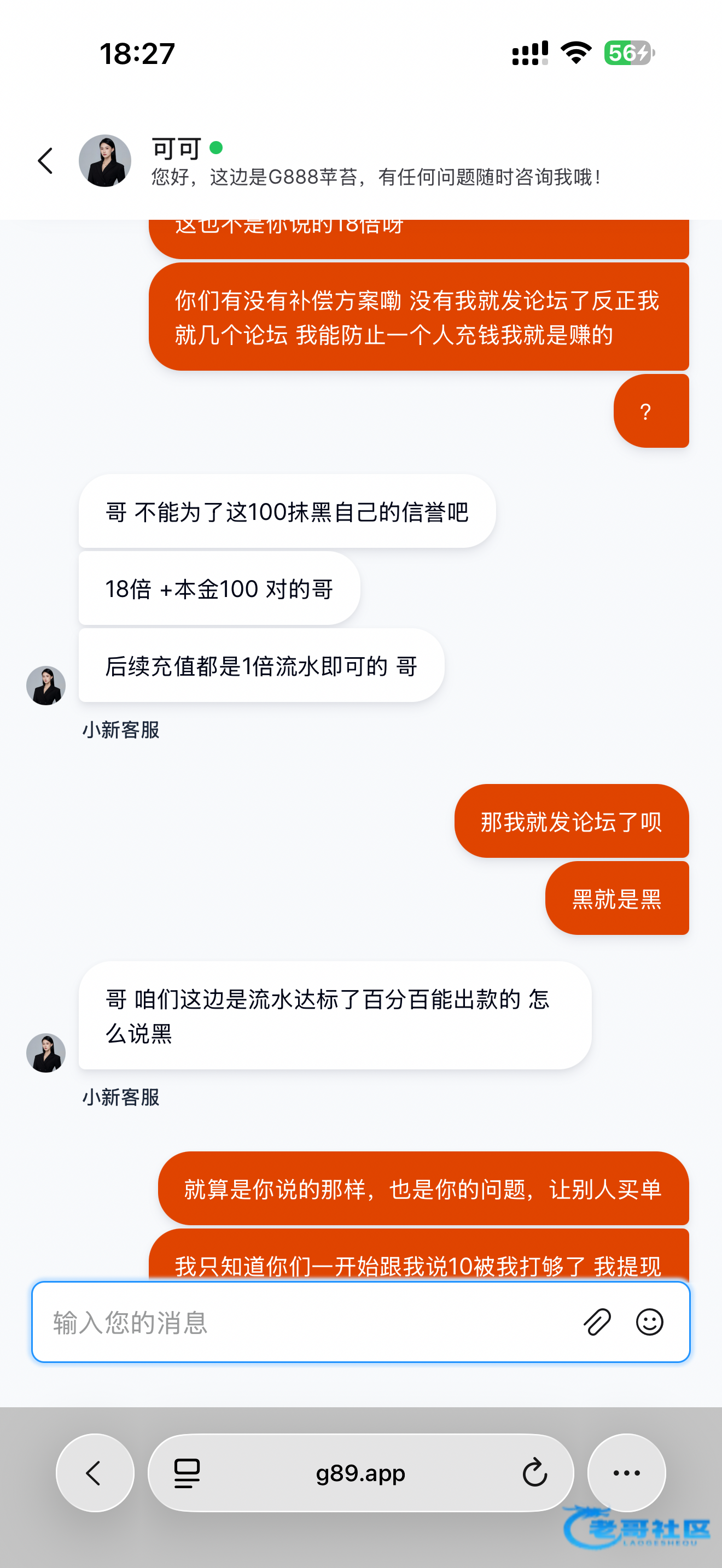722x1568 pixels.
Task: Open the emoji picker
Action: [x=649, y=1322]
